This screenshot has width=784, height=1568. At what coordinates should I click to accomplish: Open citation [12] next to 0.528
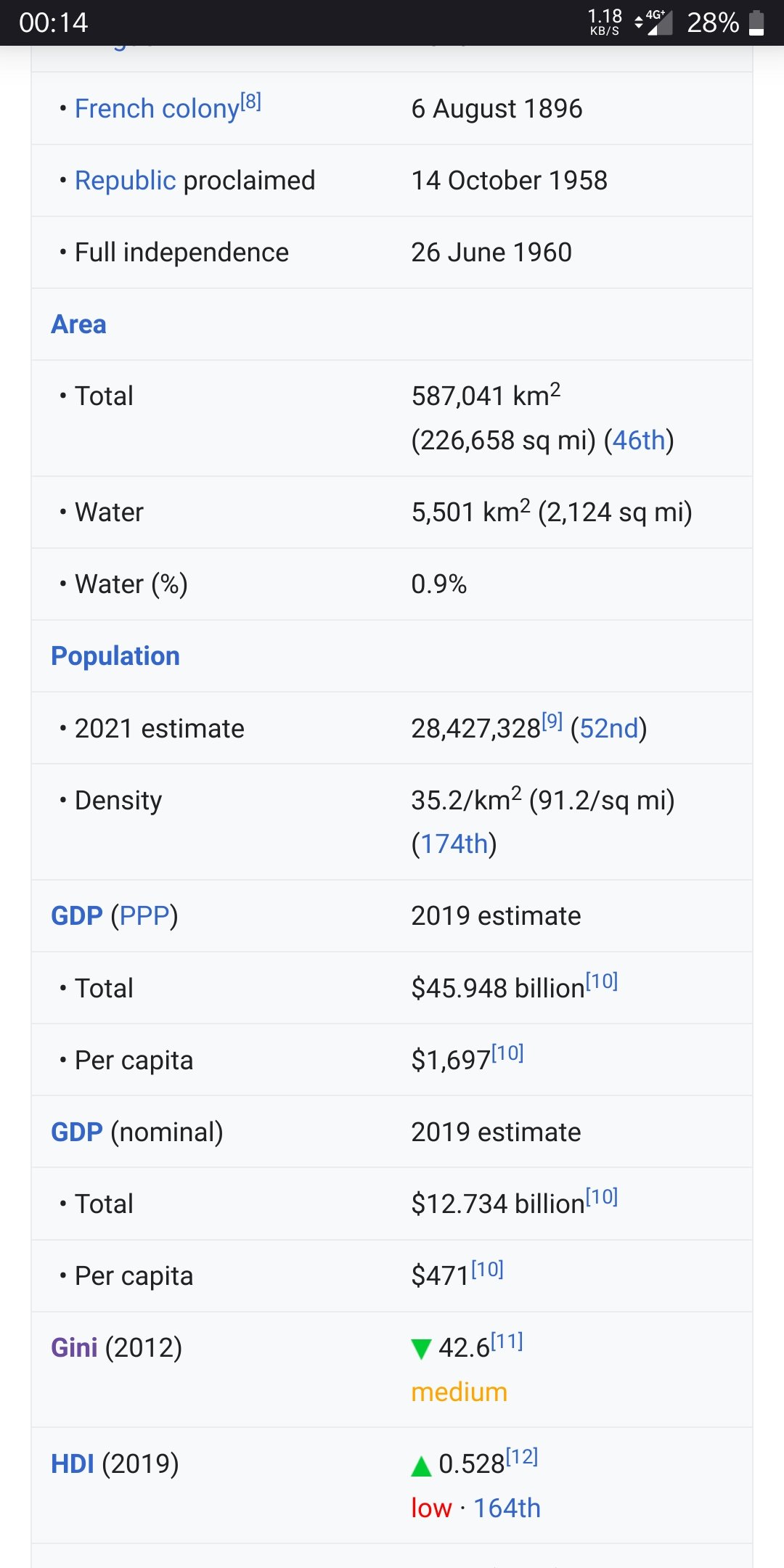(x=522, y=1456)
